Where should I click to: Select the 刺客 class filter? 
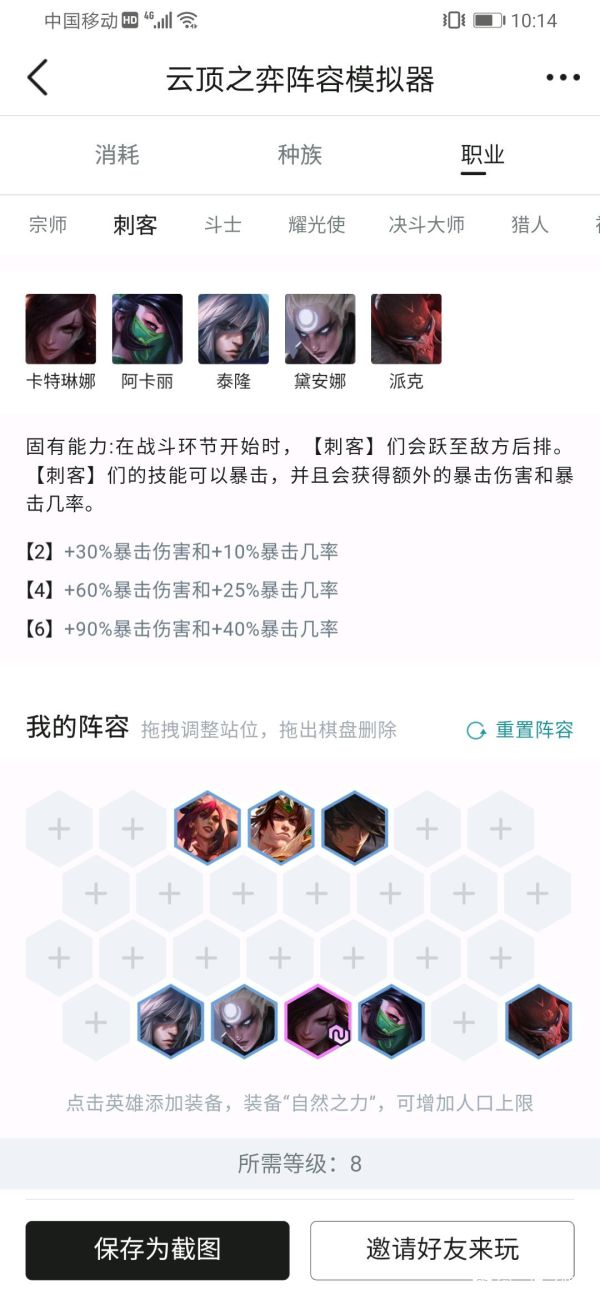(135, 225)
